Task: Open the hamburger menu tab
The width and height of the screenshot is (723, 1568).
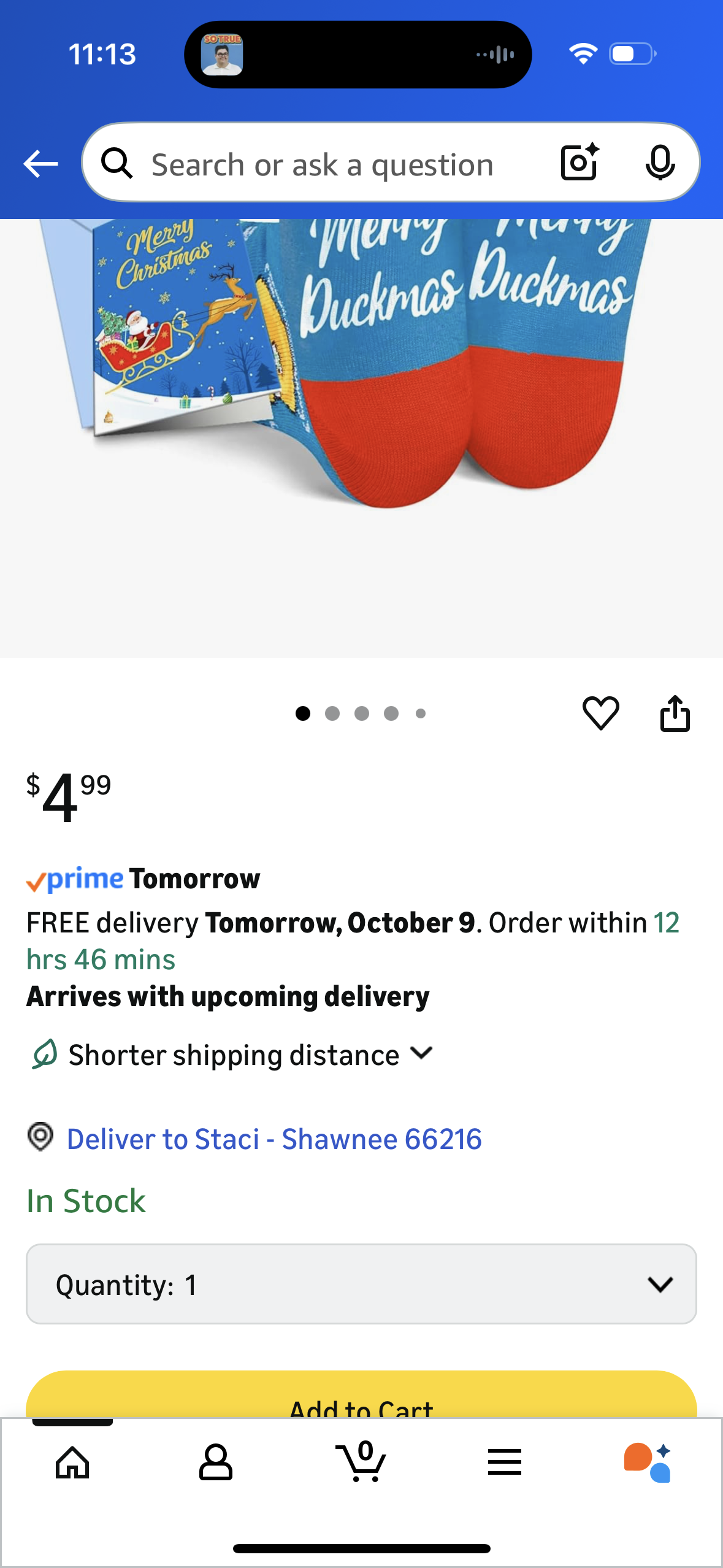Action: tap(505, 1462)
